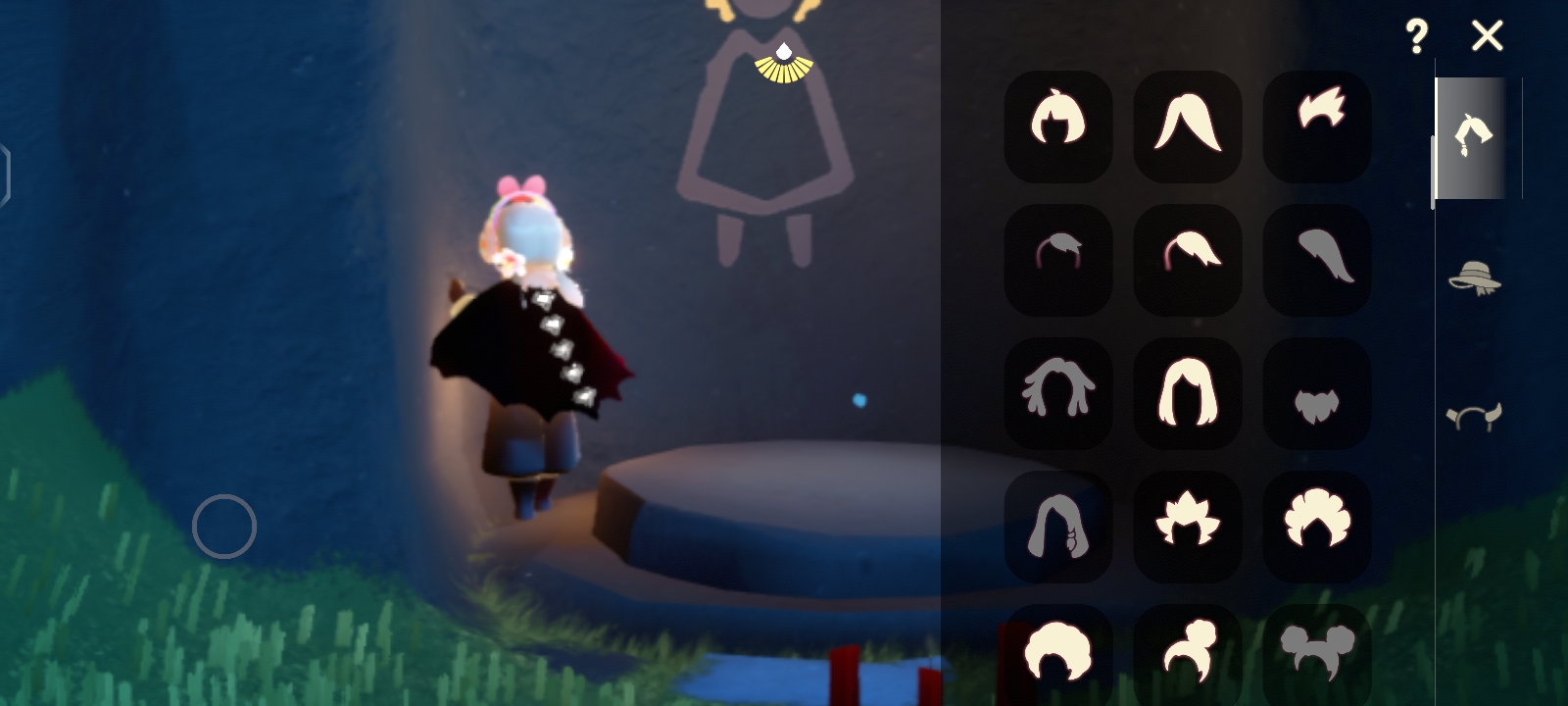
Task: Select the long parted hairstyle
Action: pos(1188,126)
